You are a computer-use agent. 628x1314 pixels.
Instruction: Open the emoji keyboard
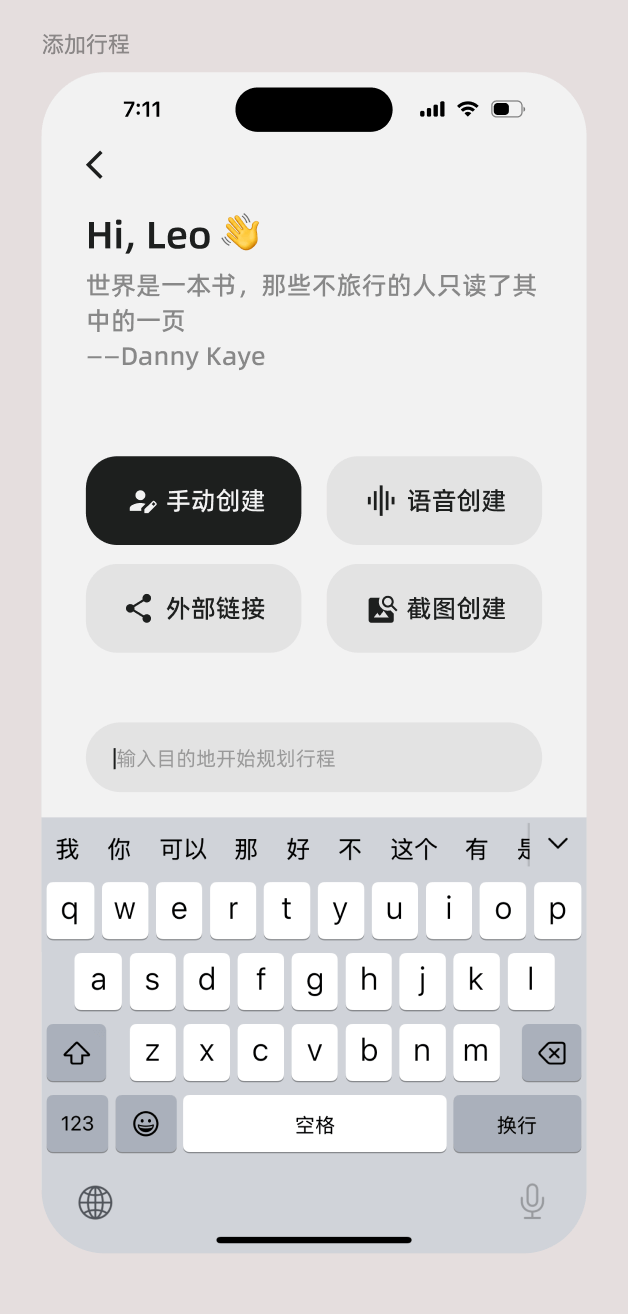(146, 1124)
